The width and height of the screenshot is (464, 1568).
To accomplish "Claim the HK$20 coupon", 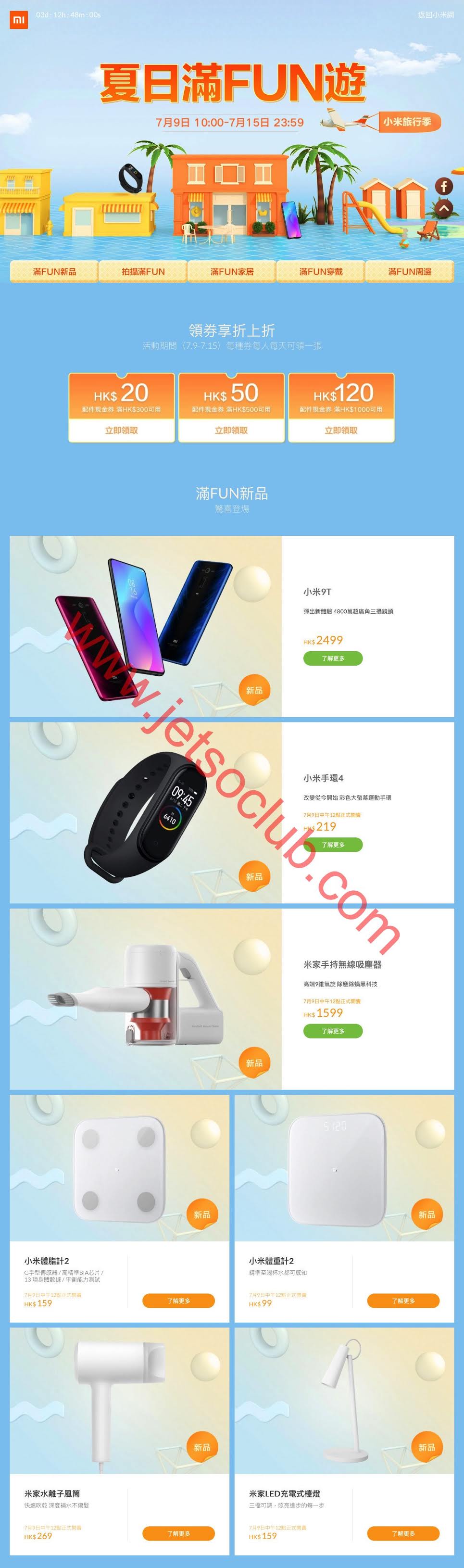I will pyautogui.click(x=122, y=430).
